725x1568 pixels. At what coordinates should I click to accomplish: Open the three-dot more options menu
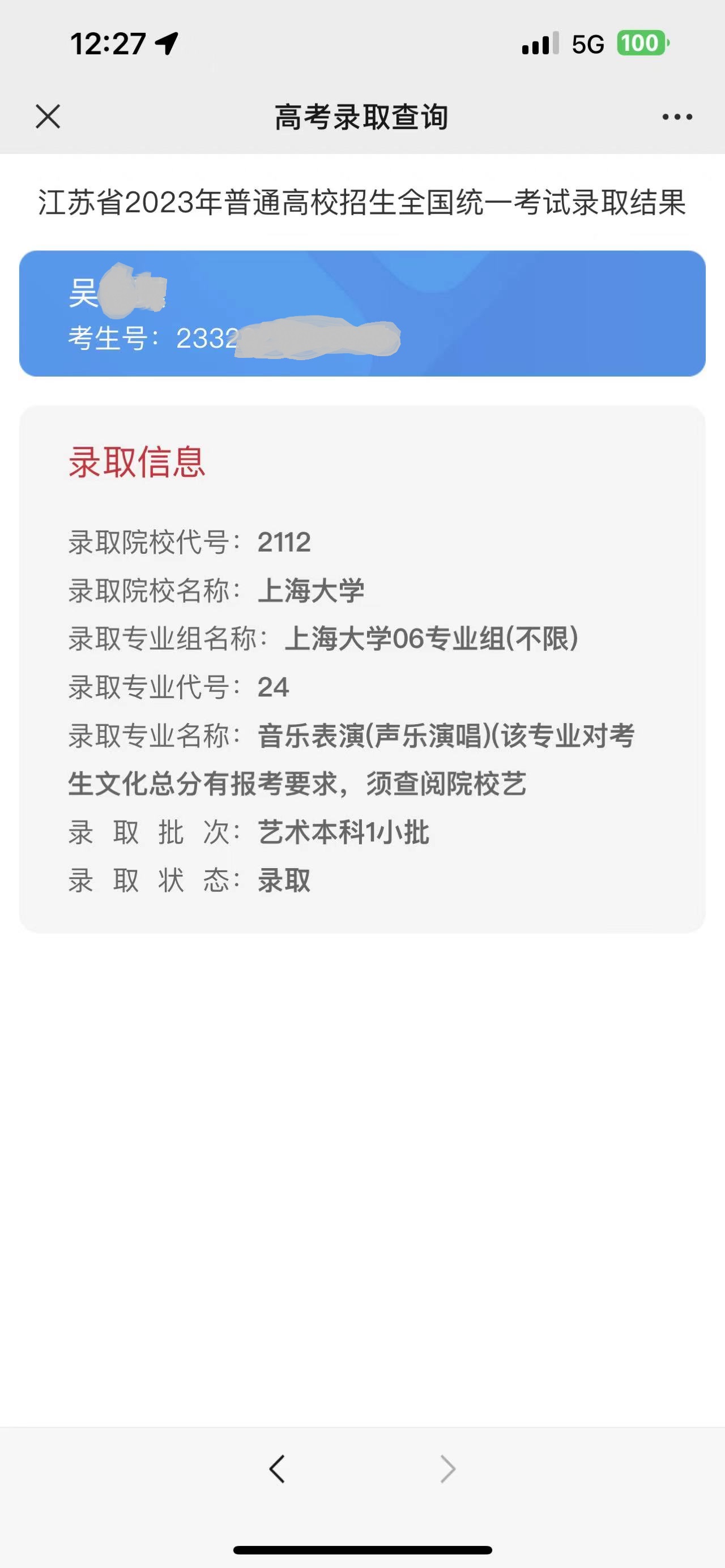677,117
